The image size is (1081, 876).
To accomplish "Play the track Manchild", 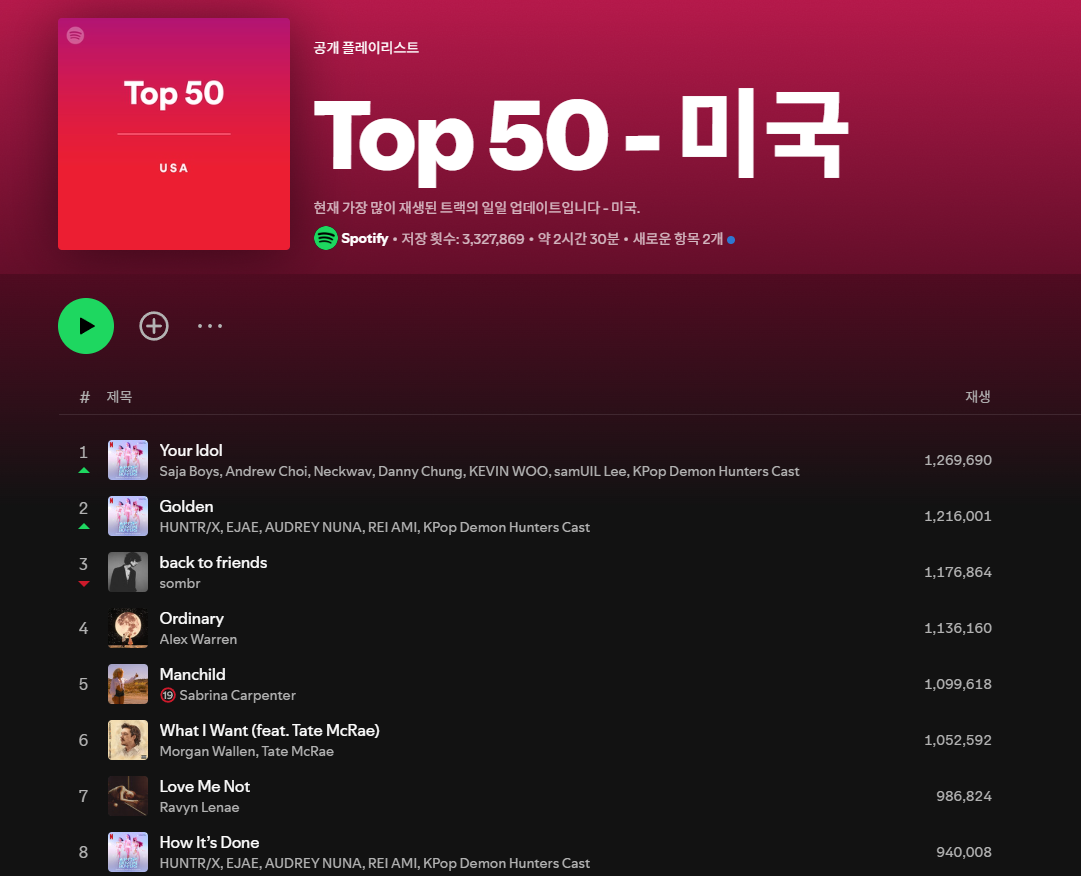I will coord(192,674).
